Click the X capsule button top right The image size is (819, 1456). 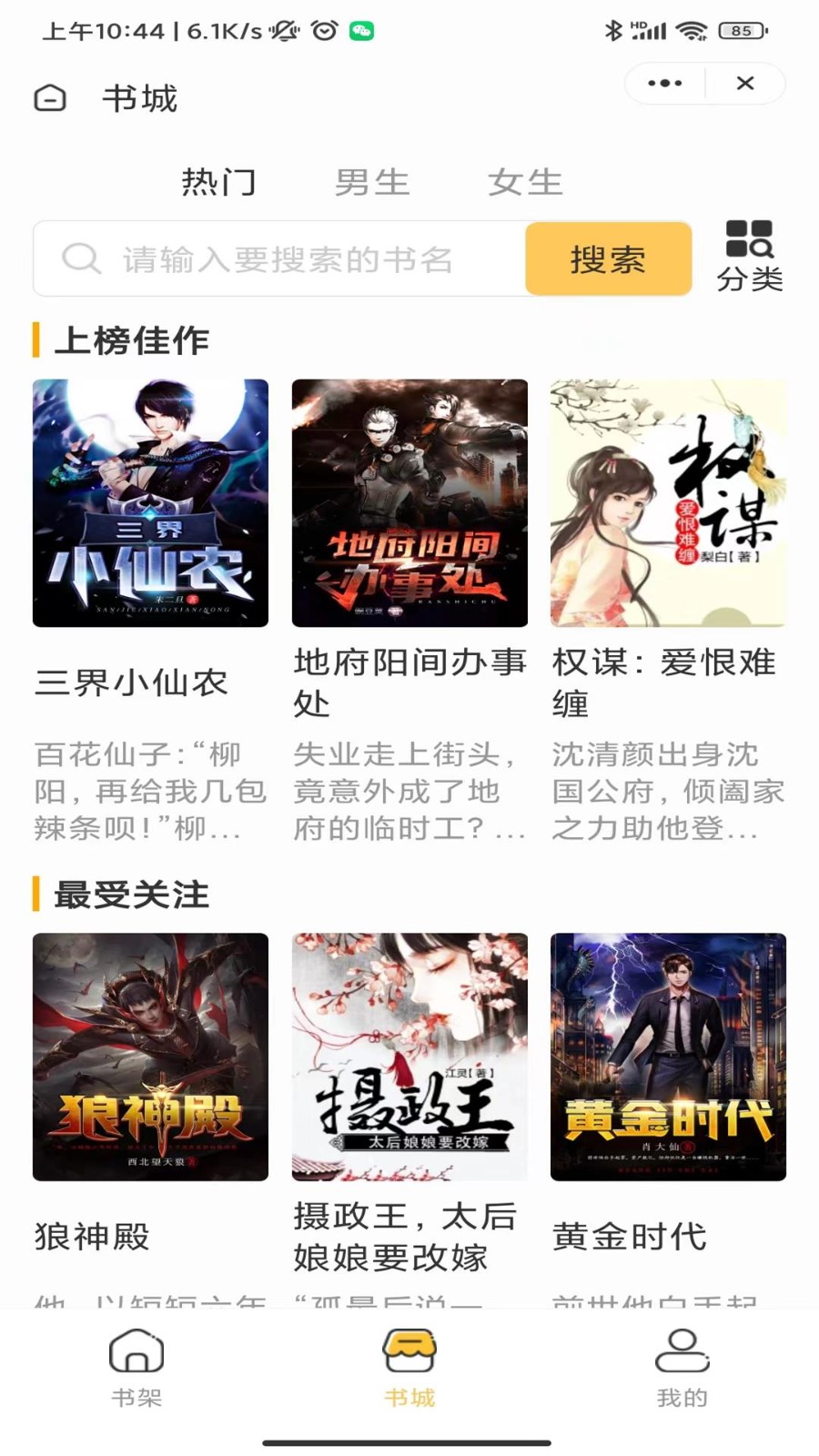point(745,83)
